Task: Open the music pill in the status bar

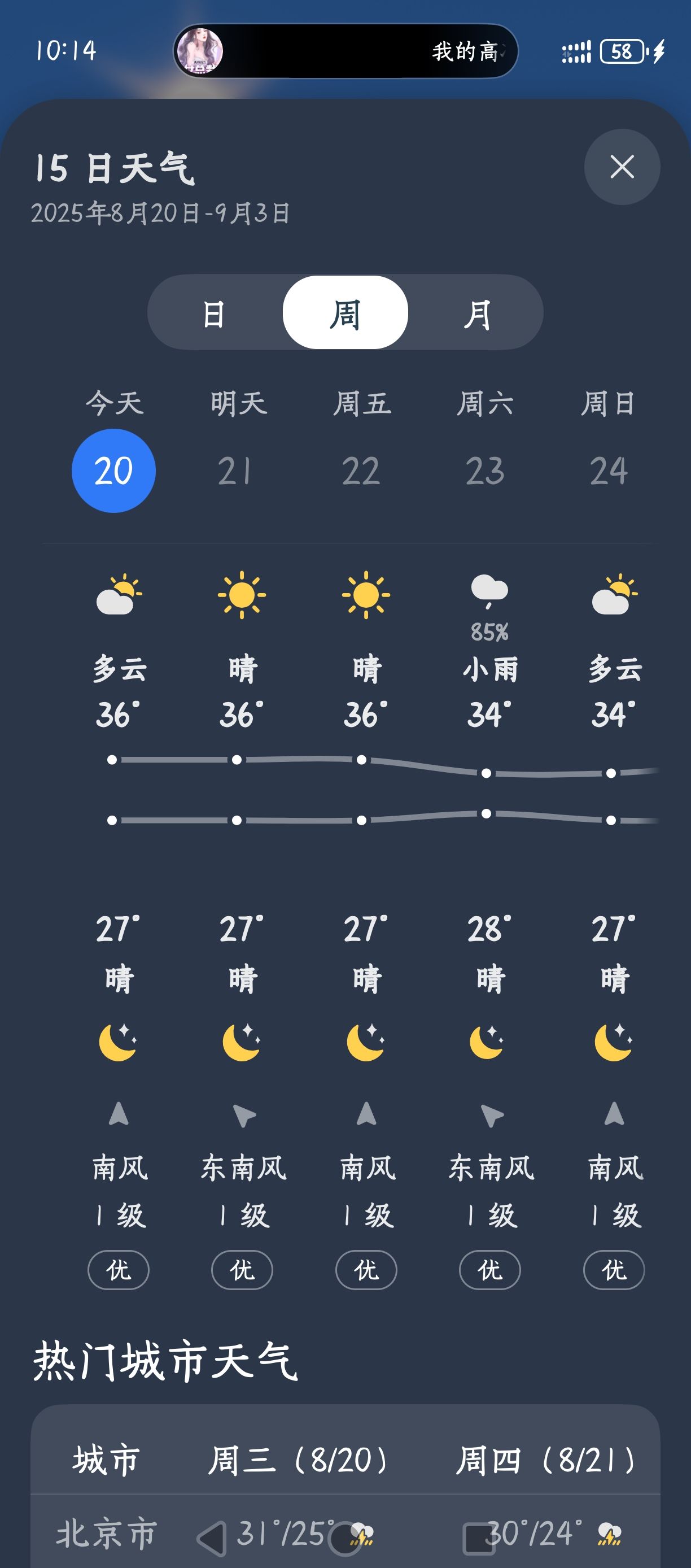Action: [x=345, y=51]
